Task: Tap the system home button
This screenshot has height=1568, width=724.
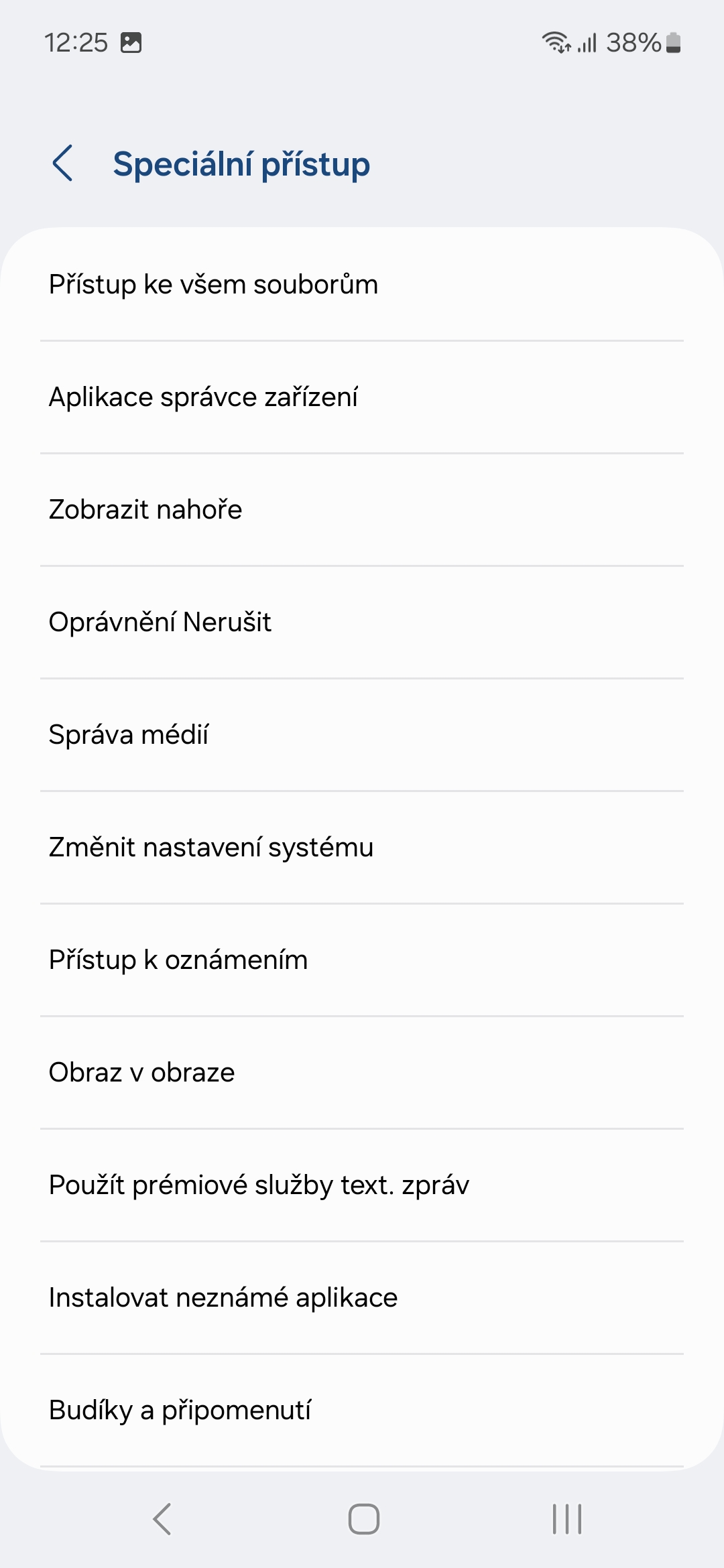Action: coord(363,1519)
